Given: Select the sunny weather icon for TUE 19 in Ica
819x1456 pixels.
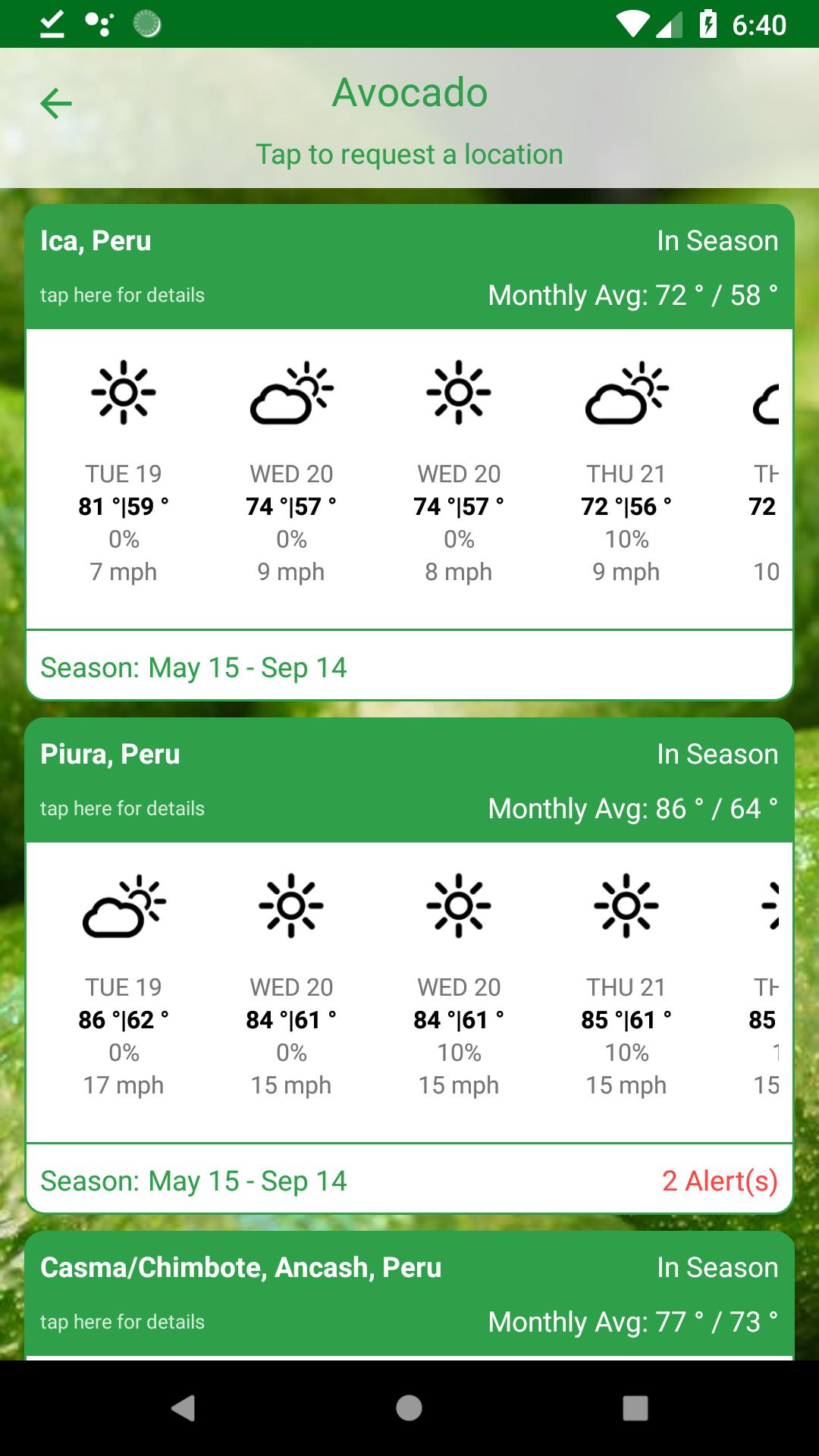Looking at the screenshot, I should pyautogui.click(x=124, y=394).
